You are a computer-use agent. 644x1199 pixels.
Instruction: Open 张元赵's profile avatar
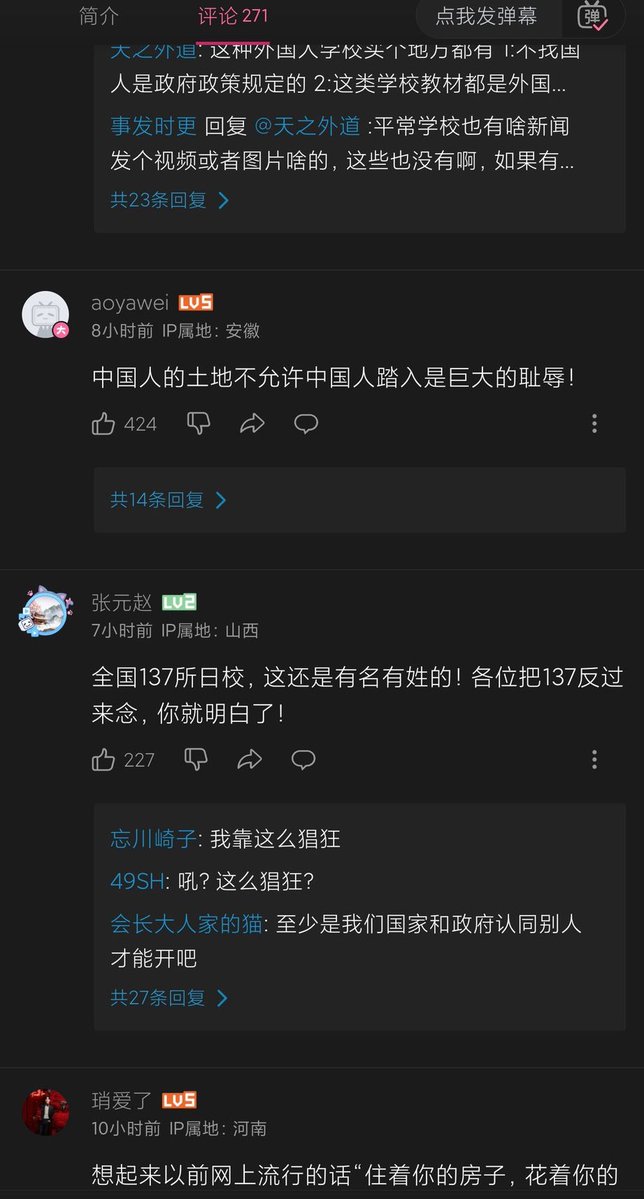[x=45, y=612]
